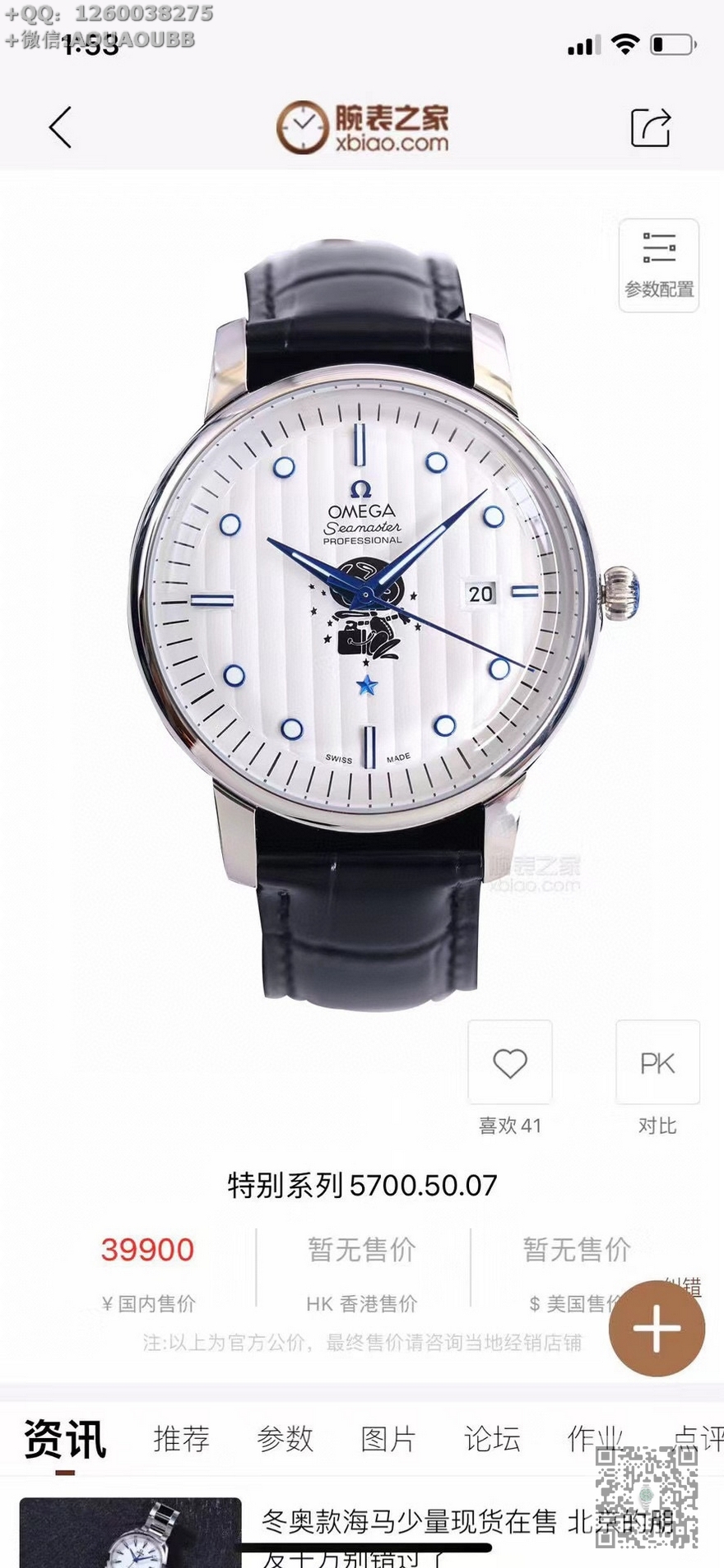
Task: Like this watch with the heart
Action: point(509,1063)
